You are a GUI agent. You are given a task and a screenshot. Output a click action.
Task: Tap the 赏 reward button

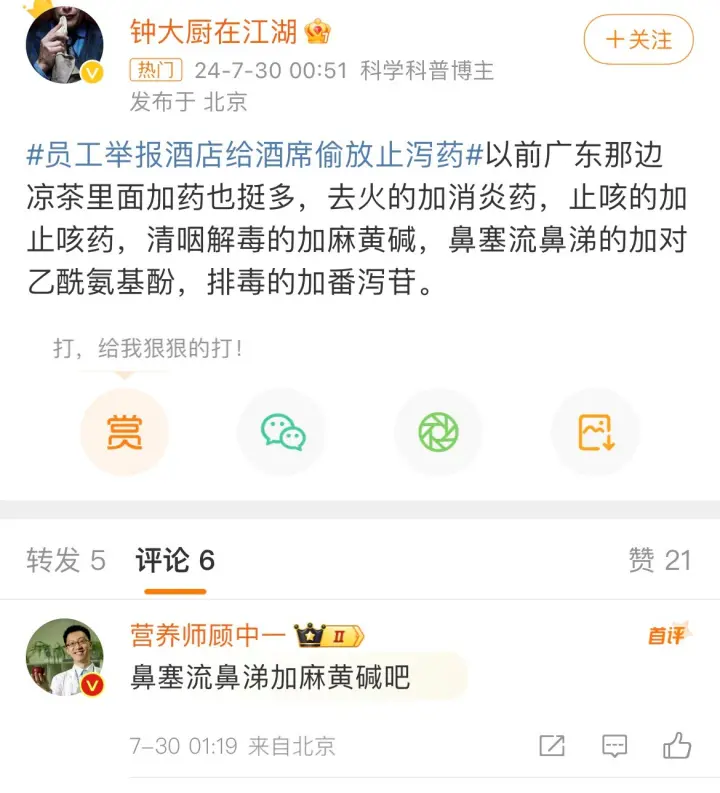click(x=124, y=433)
